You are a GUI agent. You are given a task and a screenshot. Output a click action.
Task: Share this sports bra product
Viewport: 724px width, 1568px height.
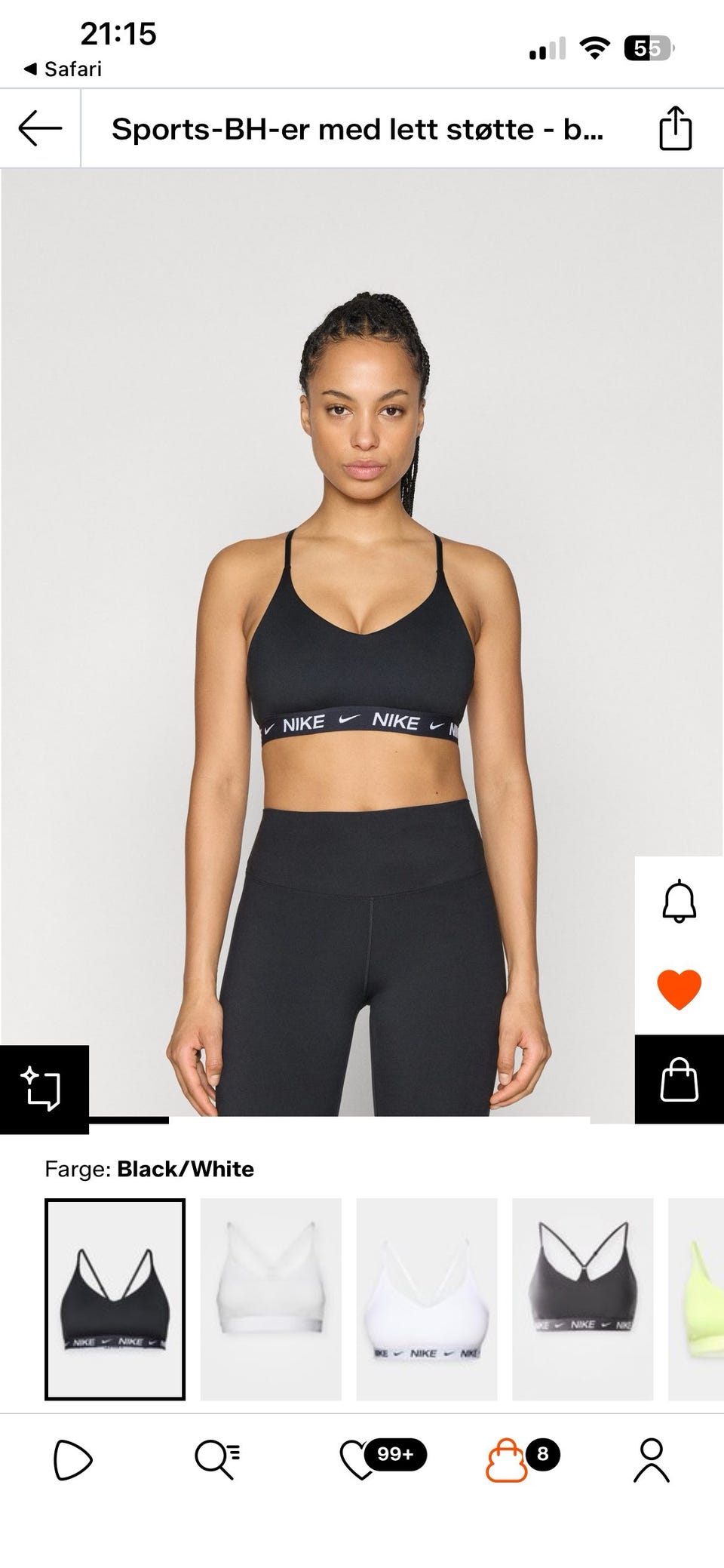click(675, 128)
